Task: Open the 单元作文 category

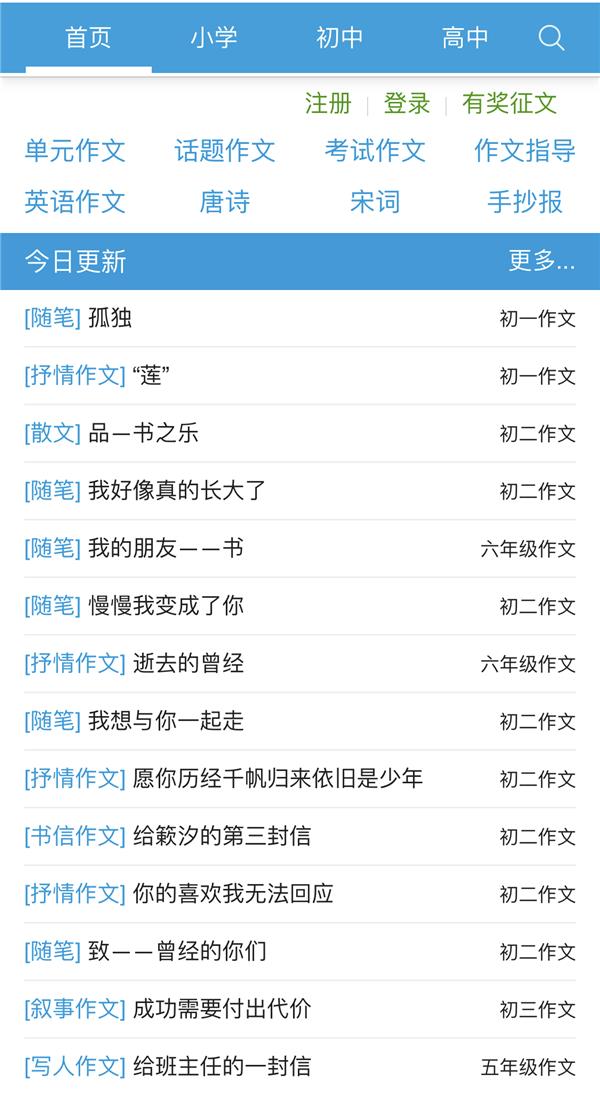Action: [x=75, y=150]
